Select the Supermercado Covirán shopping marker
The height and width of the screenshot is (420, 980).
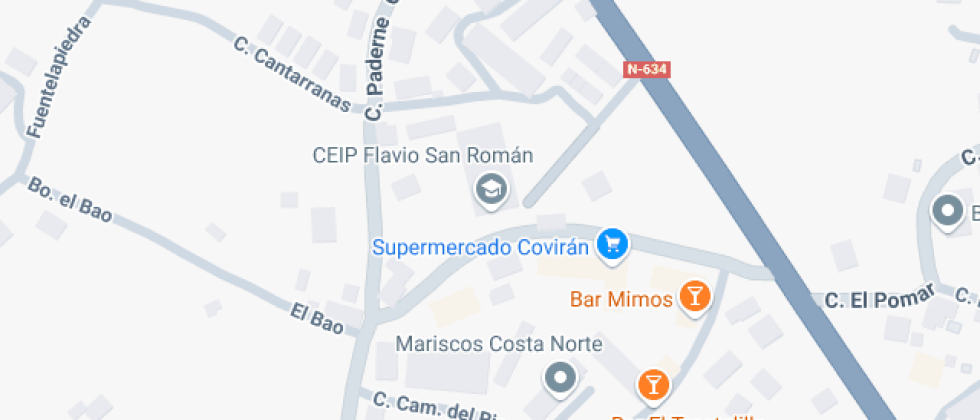612,244
